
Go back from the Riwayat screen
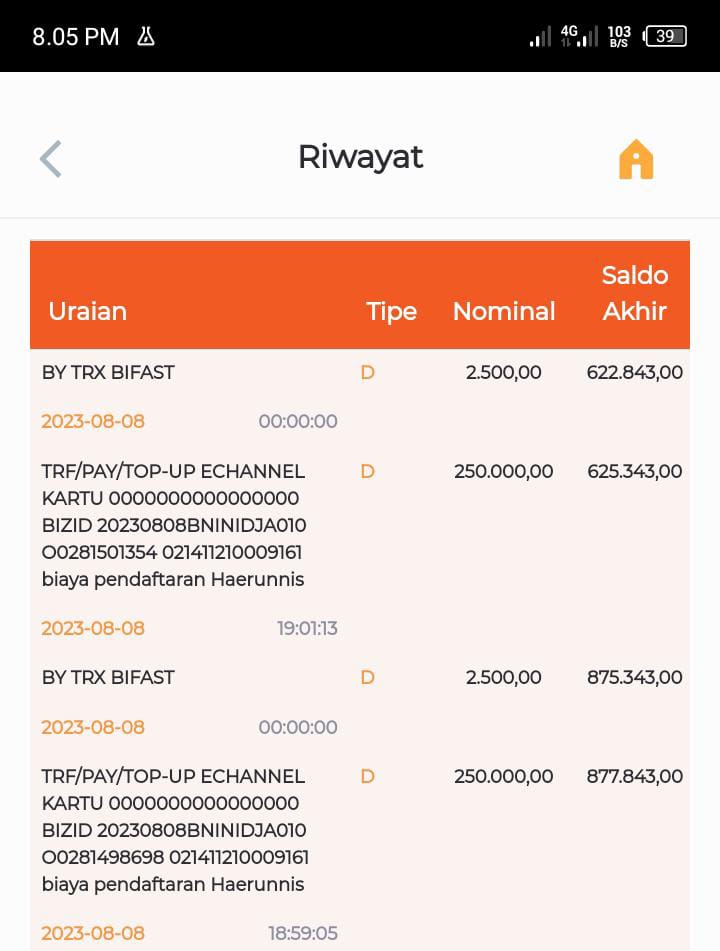tap(51, 159)
